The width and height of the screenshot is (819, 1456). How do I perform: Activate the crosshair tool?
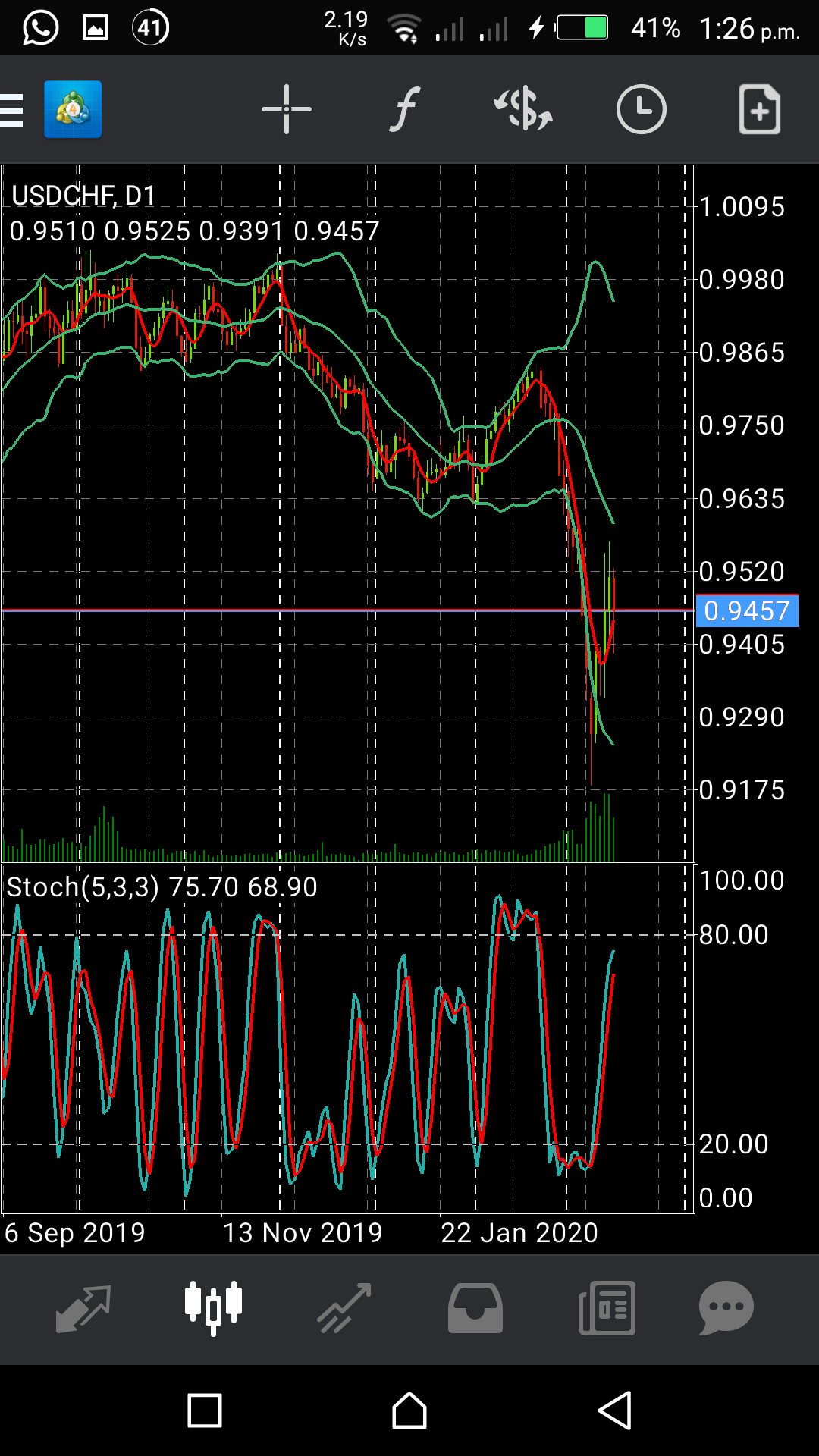pos(287,110)
